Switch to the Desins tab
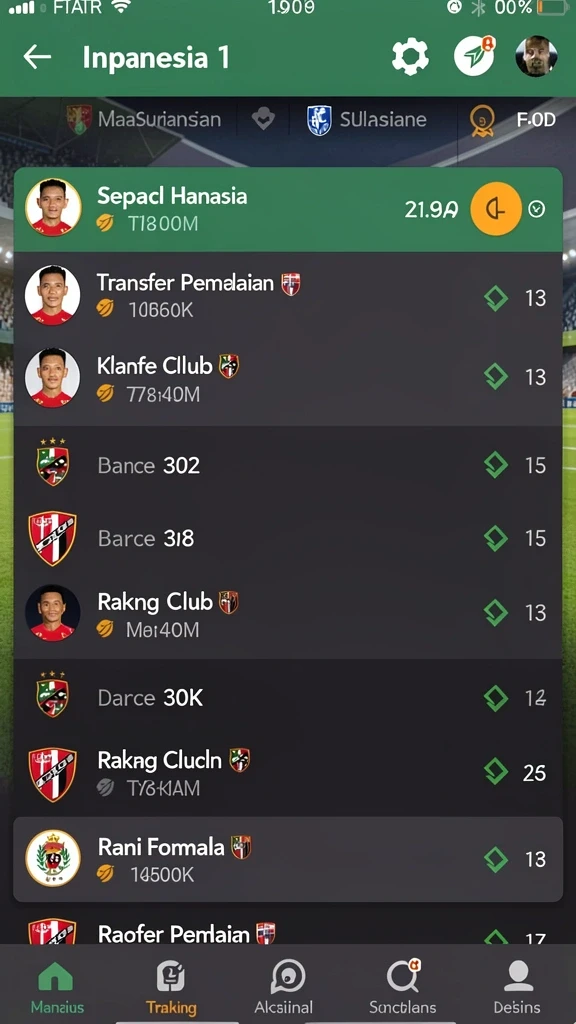The width and height of the screenshot is (576, 1024). 517,987
